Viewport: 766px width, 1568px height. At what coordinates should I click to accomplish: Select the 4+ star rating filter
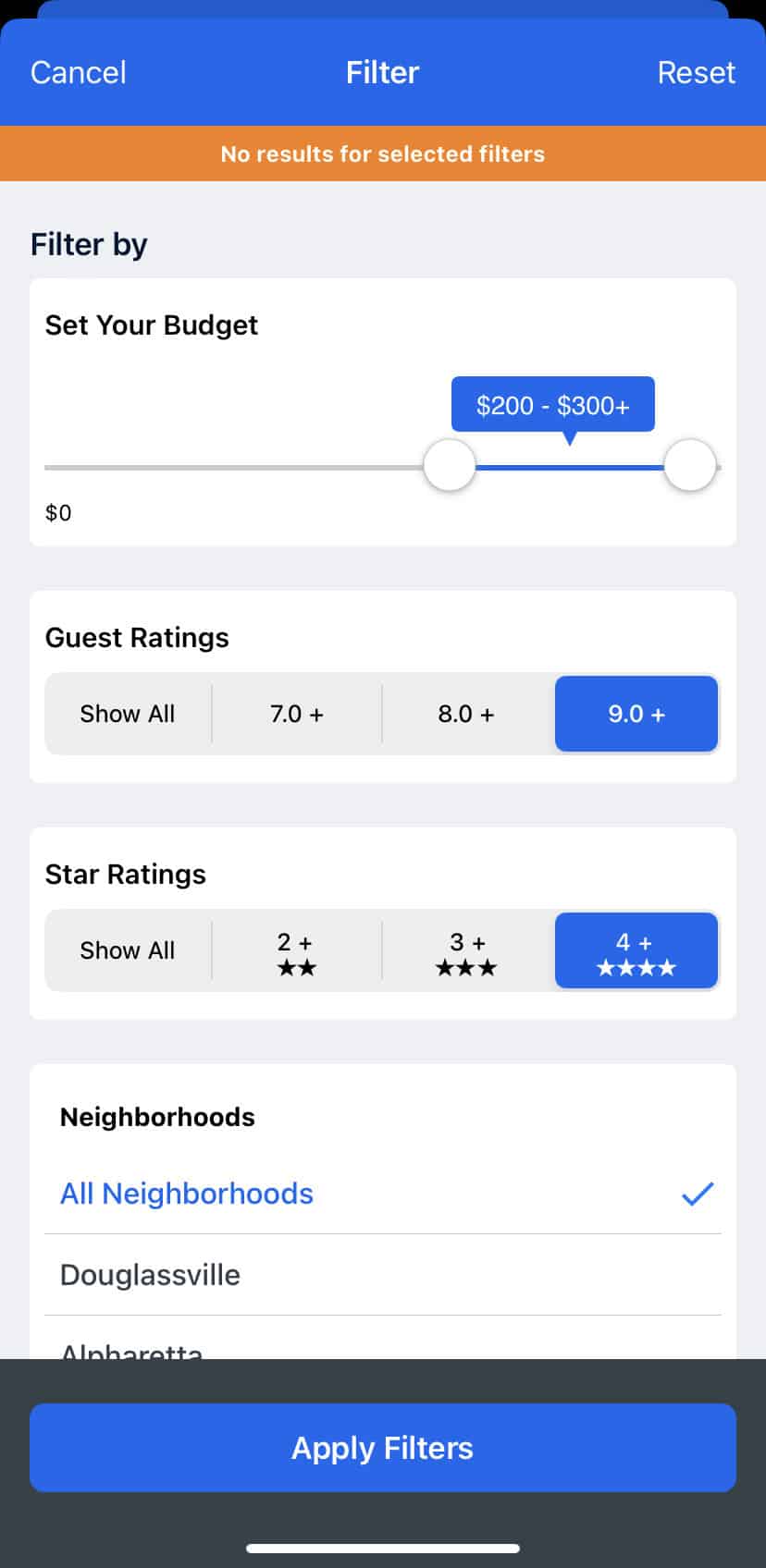pyautogui.click(x=636, y=950)
